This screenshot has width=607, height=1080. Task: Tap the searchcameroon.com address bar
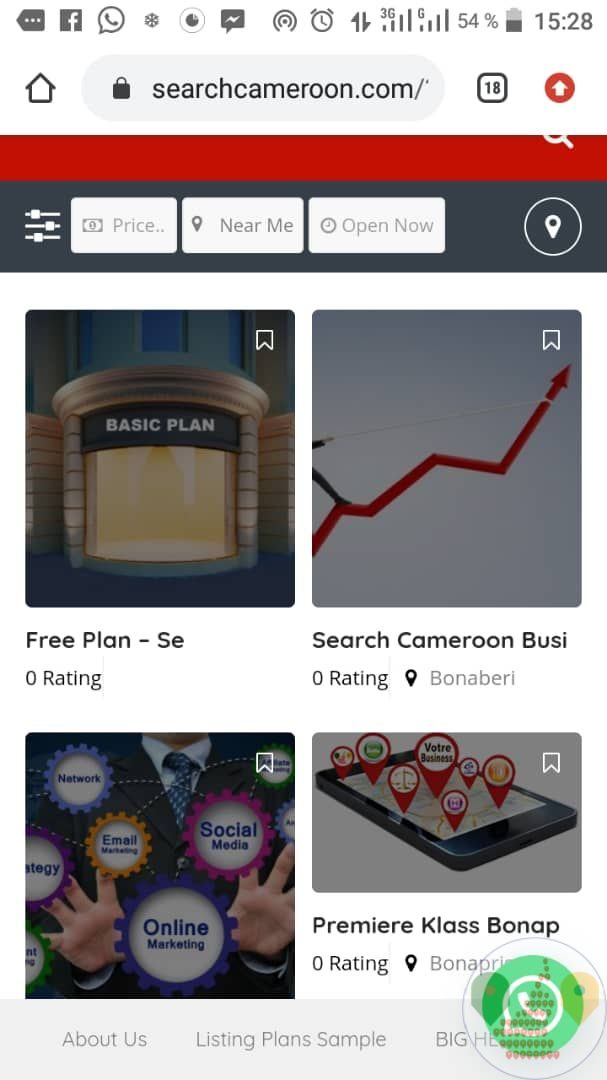pos(263,88)
